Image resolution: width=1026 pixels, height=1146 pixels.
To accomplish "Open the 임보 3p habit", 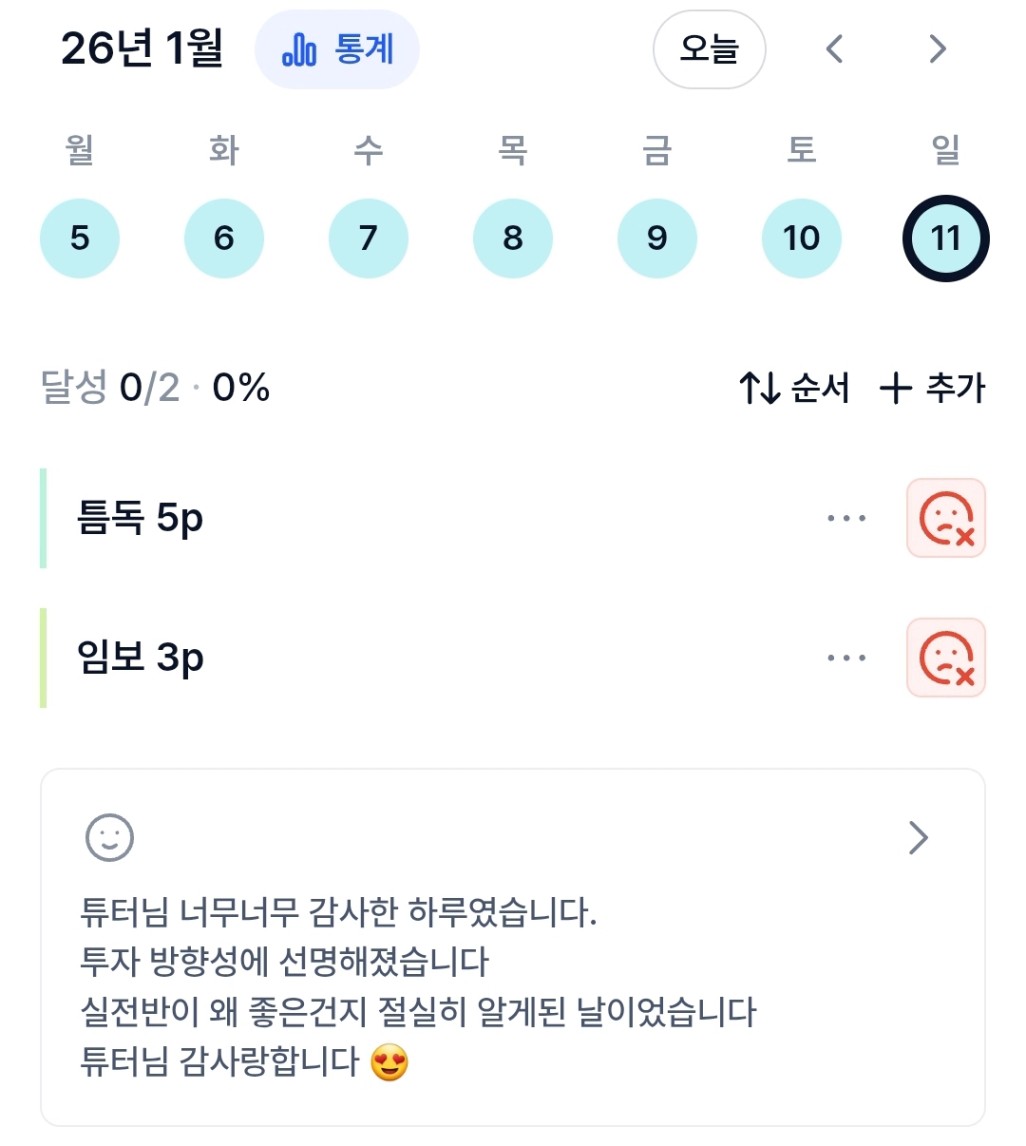I will click(x=140, y=658).
